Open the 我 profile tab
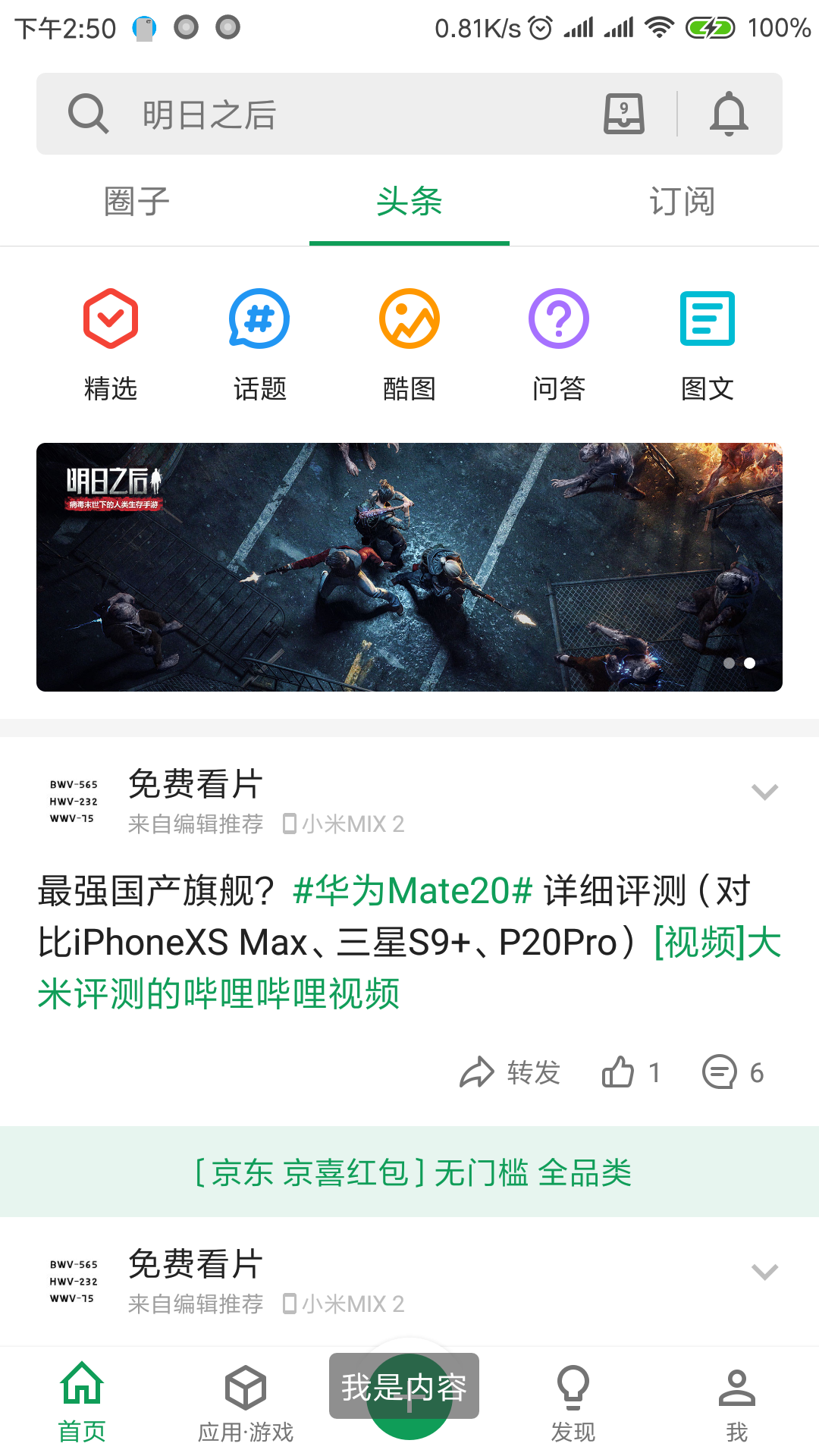 coord(736,1403)
